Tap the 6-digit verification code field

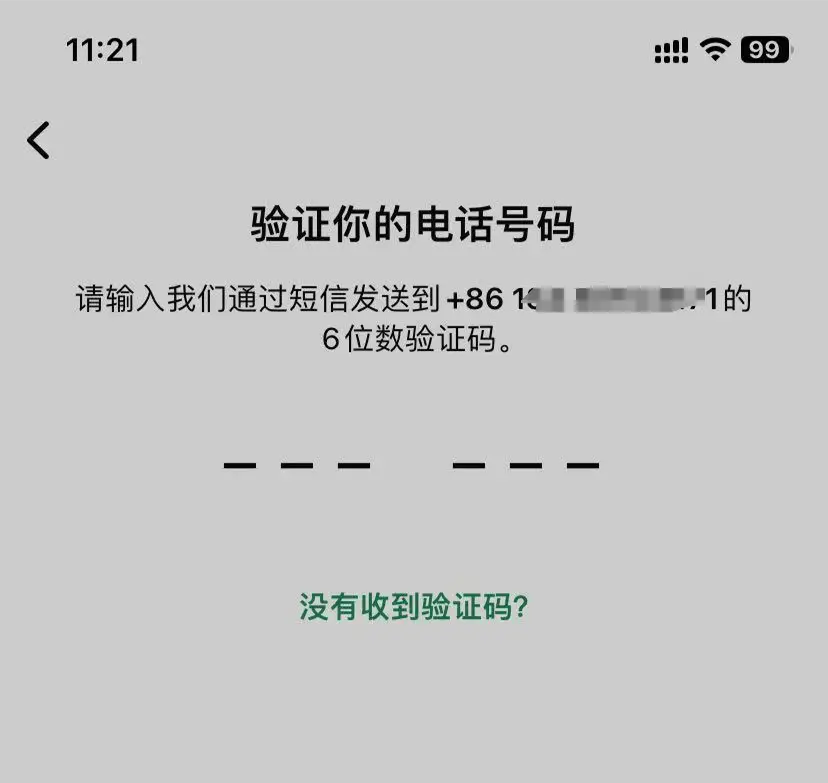click(411, 460)
